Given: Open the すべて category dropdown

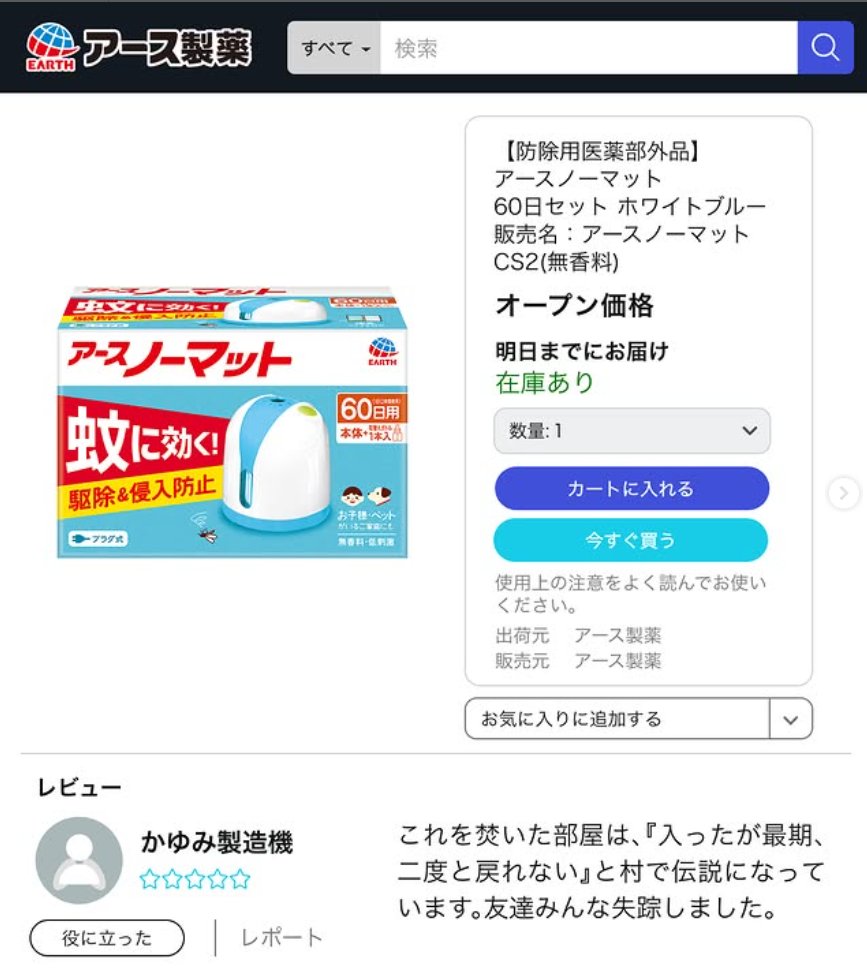Looking at the screenshot, I should (334, 48).
